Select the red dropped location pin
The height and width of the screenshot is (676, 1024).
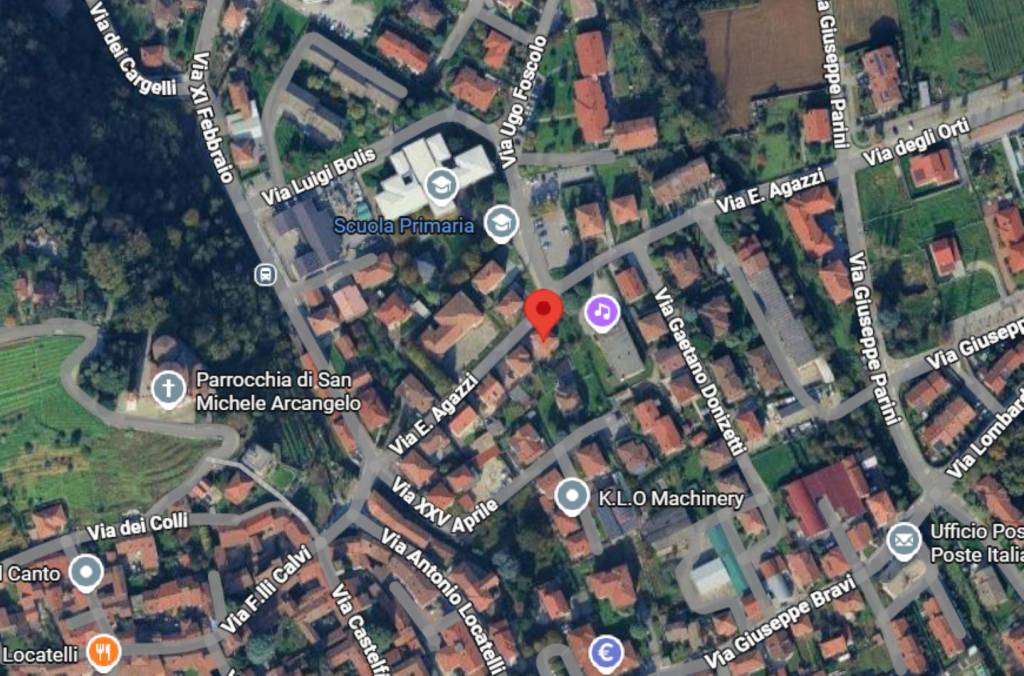(x=544, y=312)
